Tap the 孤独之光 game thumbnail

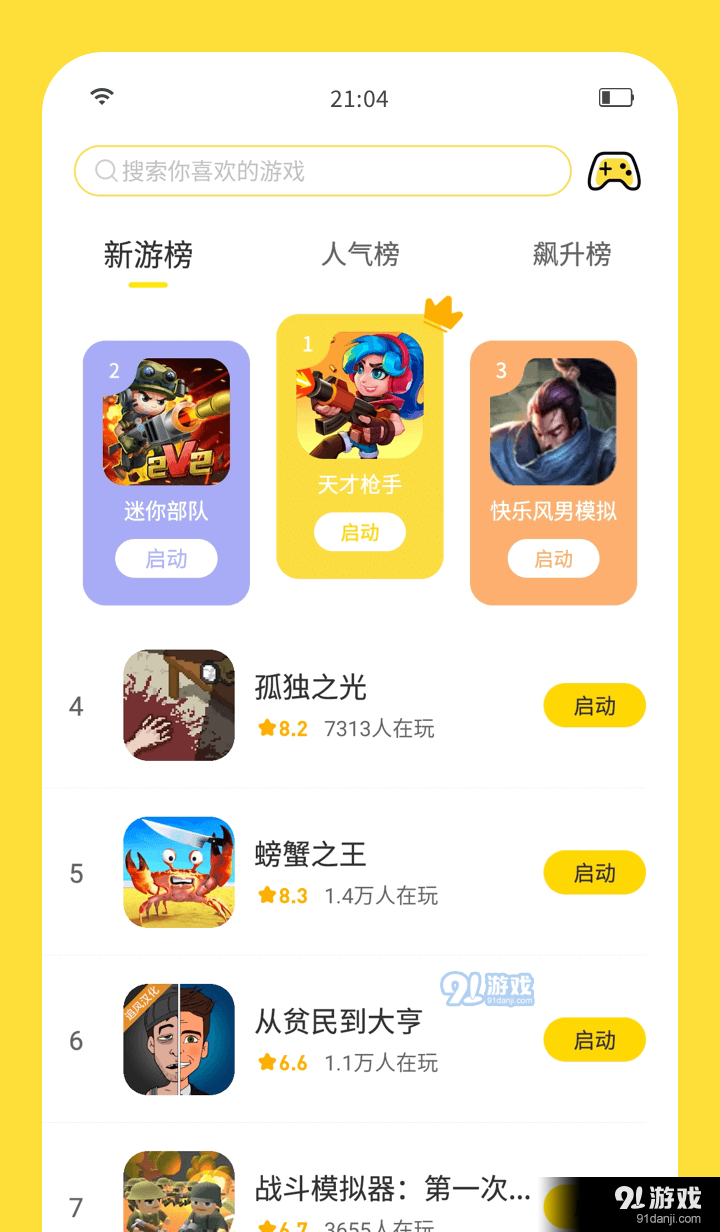click(x=179, y=705)
